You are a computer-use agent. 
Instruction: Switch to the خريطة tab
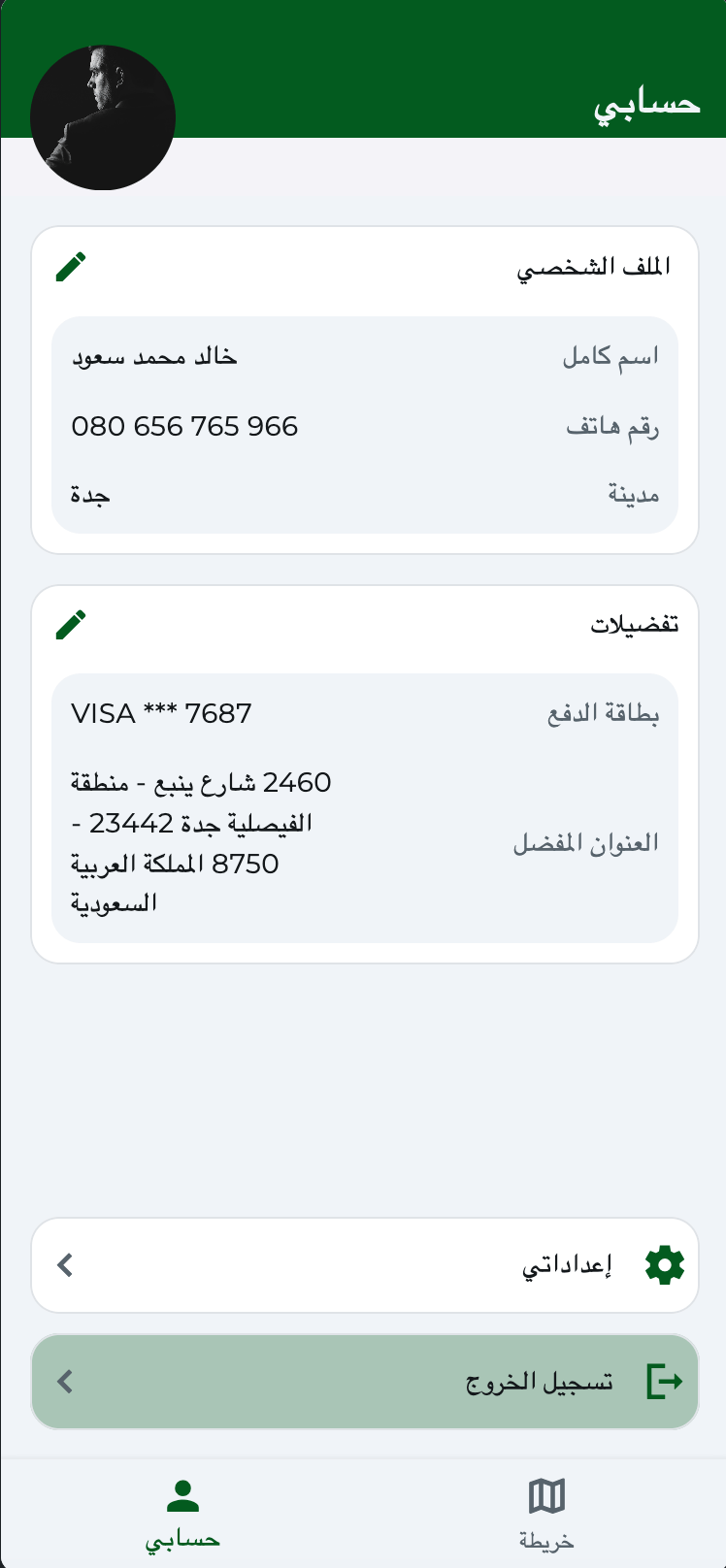pos(545,1510)
